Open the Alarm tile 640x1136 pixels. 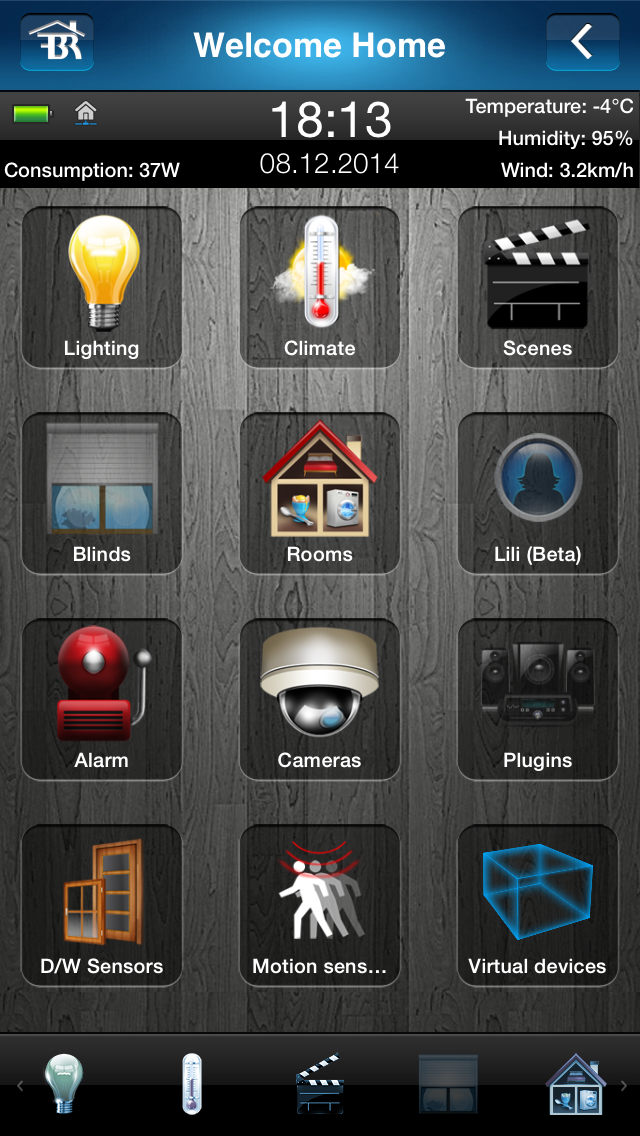coord(102,700)
